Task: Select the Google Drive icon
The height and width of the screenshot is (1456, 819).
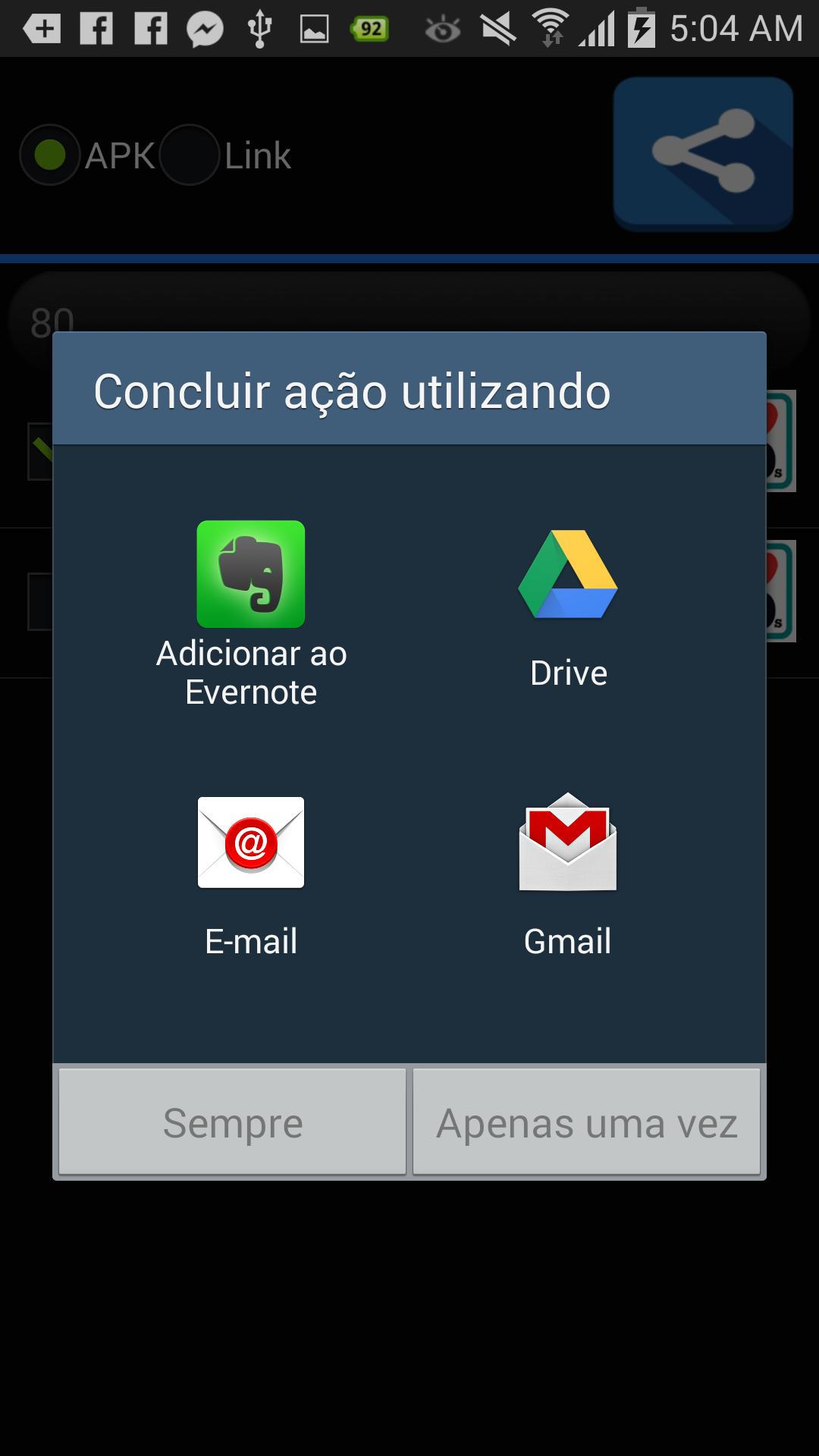Action: click(567, 575)
